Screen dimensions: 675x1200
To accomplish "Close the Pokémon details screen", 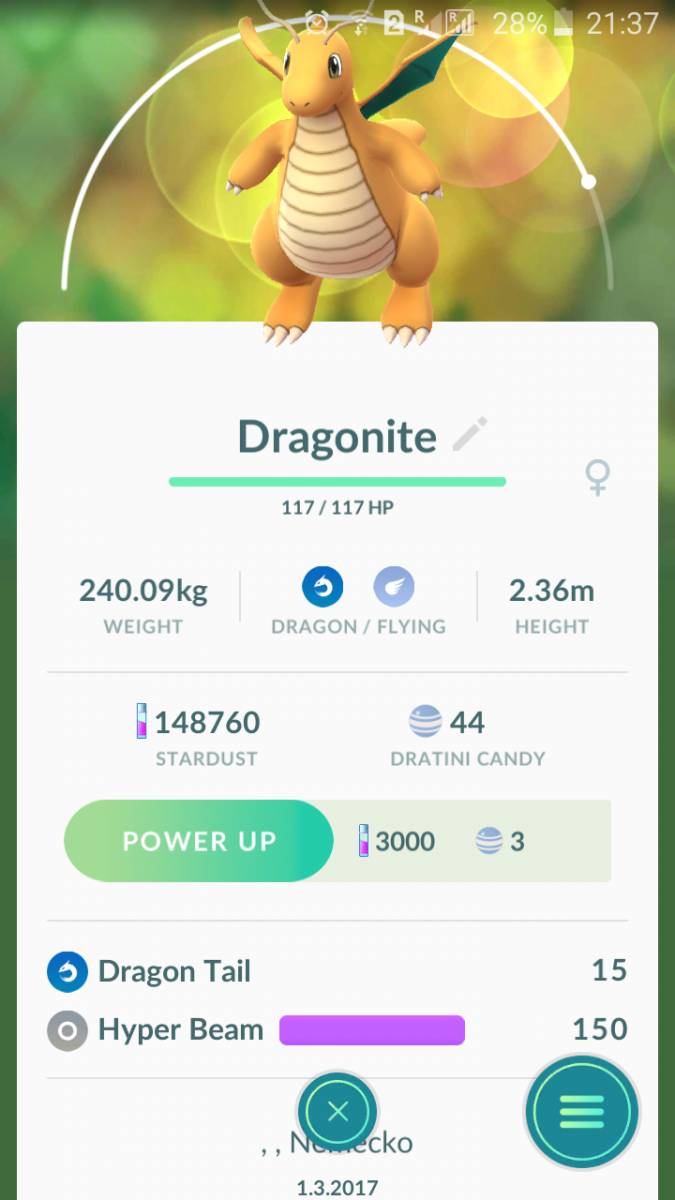I will (338, 1110).
